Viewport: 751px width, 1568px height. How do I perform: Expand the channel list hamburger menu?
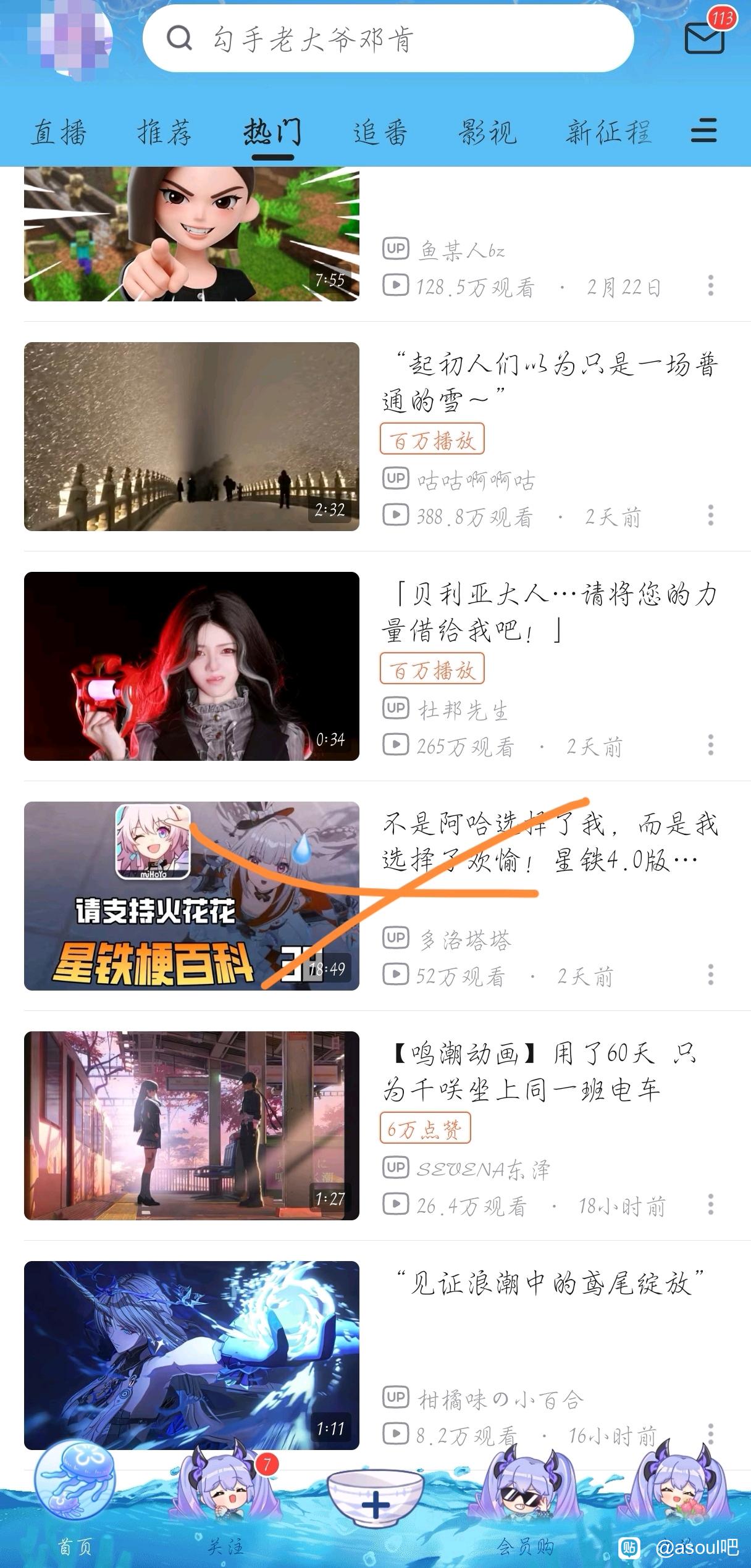coord(703,131)
